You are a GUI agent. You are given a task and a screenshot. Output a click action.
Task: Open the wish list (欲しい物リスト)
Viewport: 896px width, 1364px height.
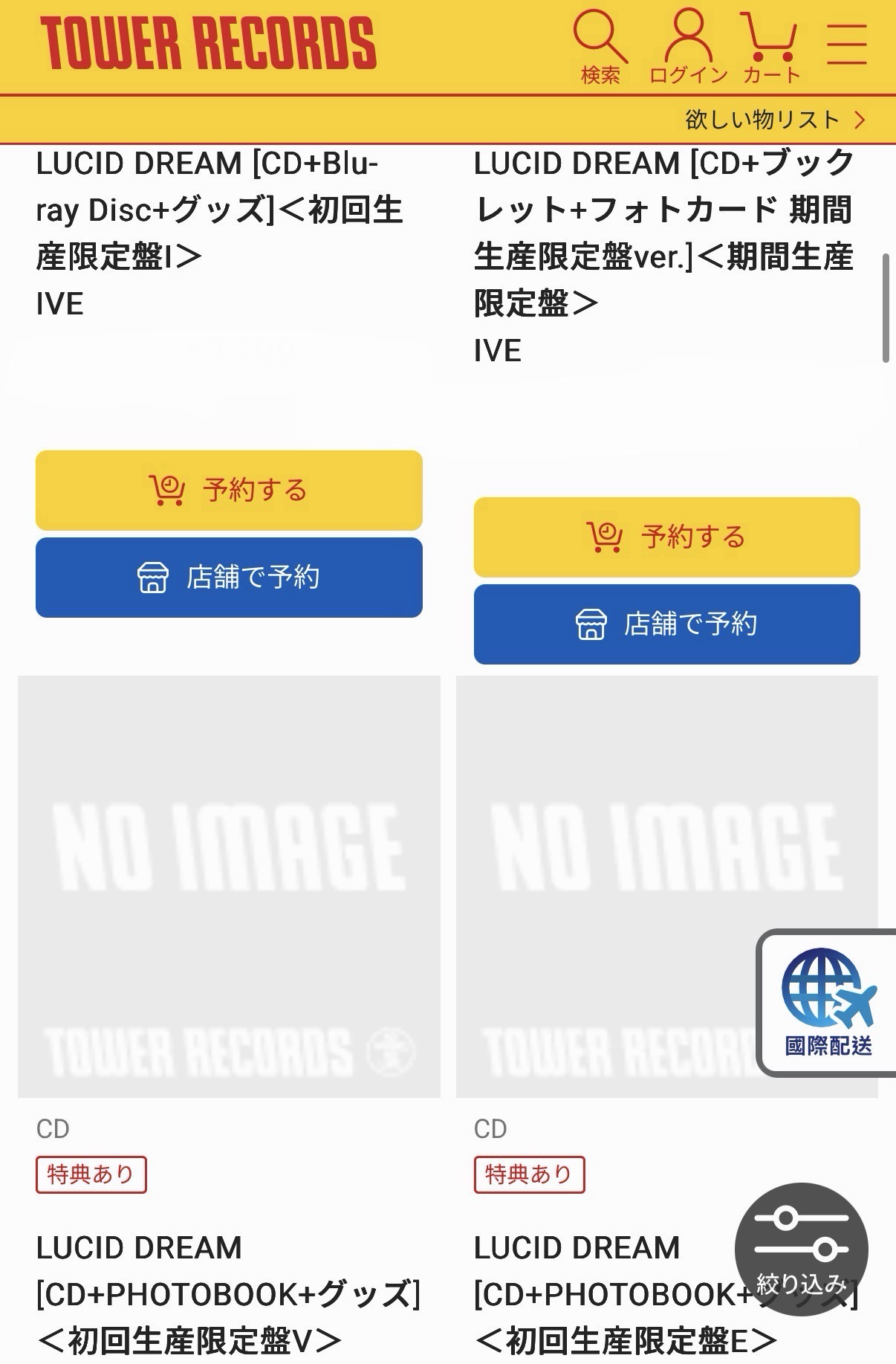[x=774, y=120]
